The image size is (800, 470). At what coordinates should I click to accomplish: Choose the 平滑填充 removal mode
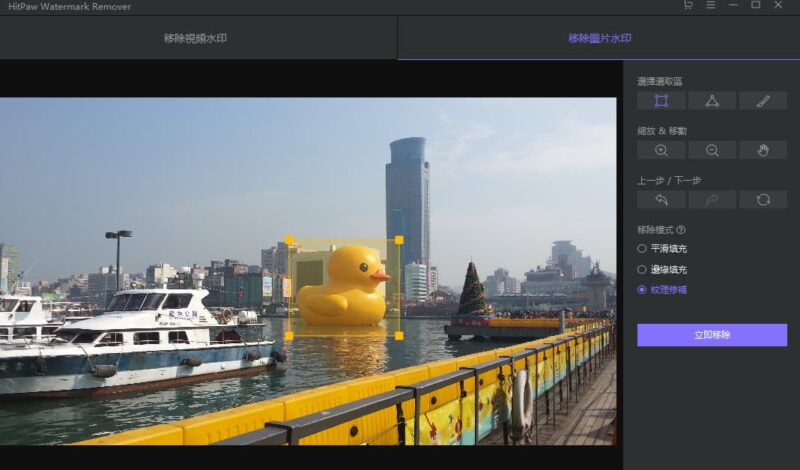(x=642, y=248)
